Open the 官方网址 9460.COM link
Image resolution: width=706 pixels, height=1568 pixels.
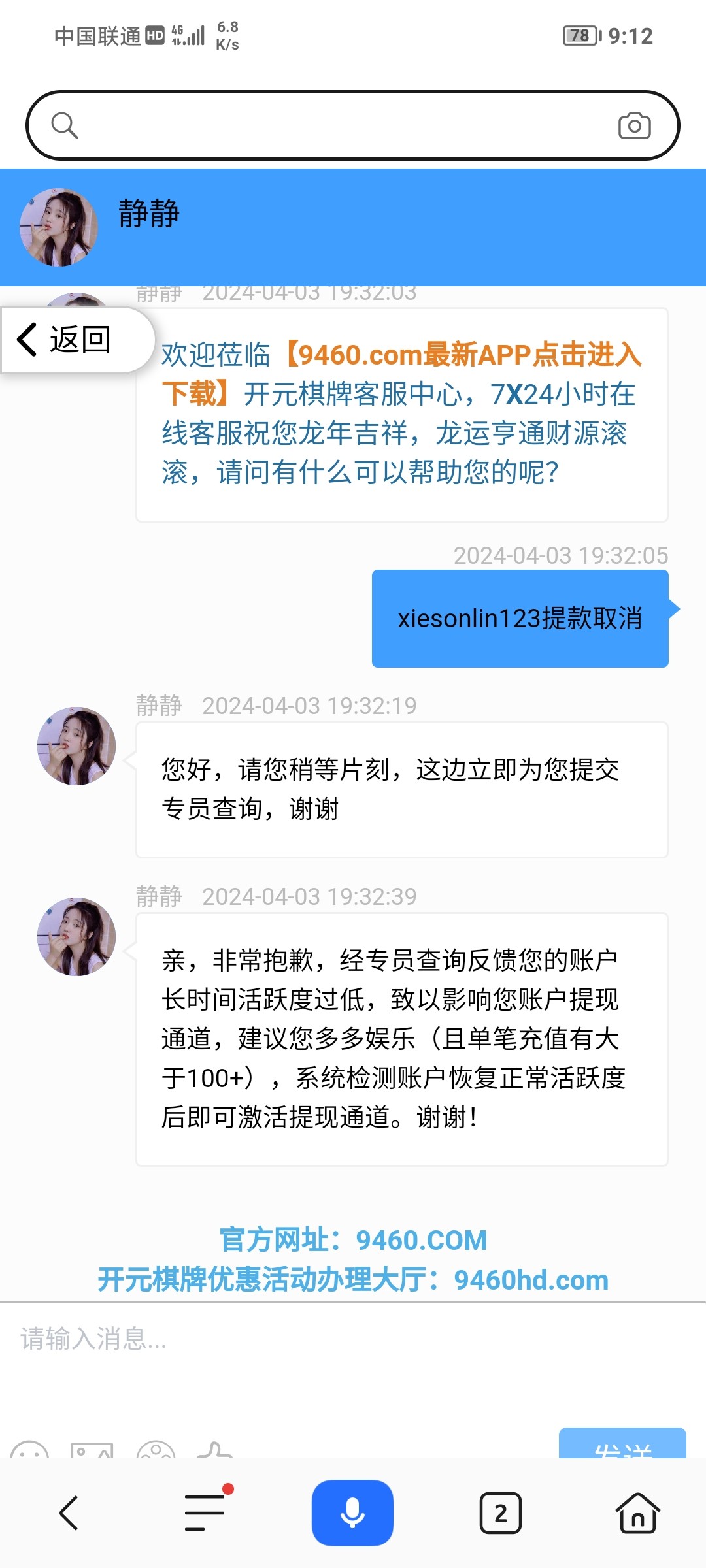[353, 1239]
